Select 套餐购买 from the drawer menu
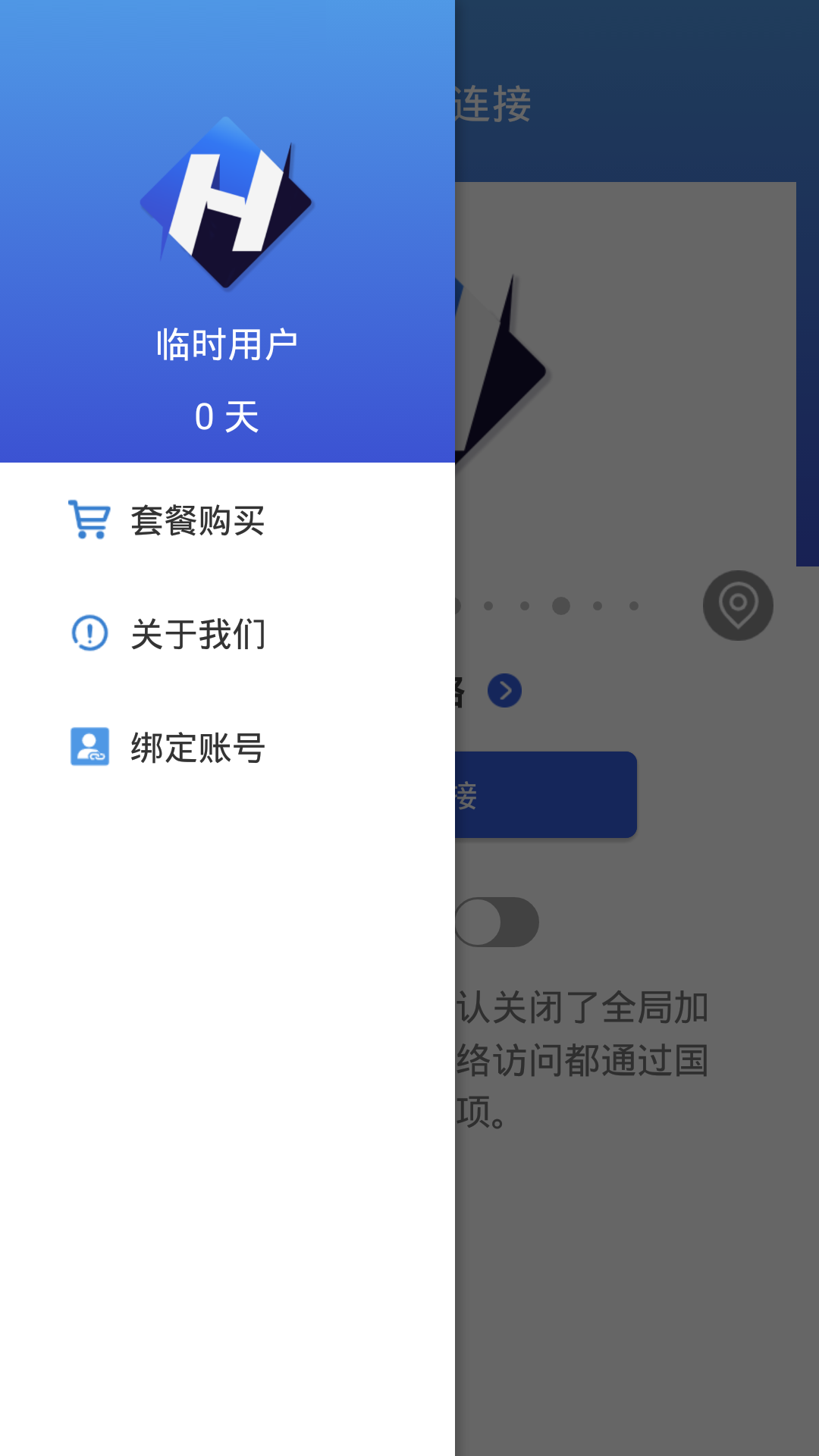819x1456 pixels. coord(197,520)
